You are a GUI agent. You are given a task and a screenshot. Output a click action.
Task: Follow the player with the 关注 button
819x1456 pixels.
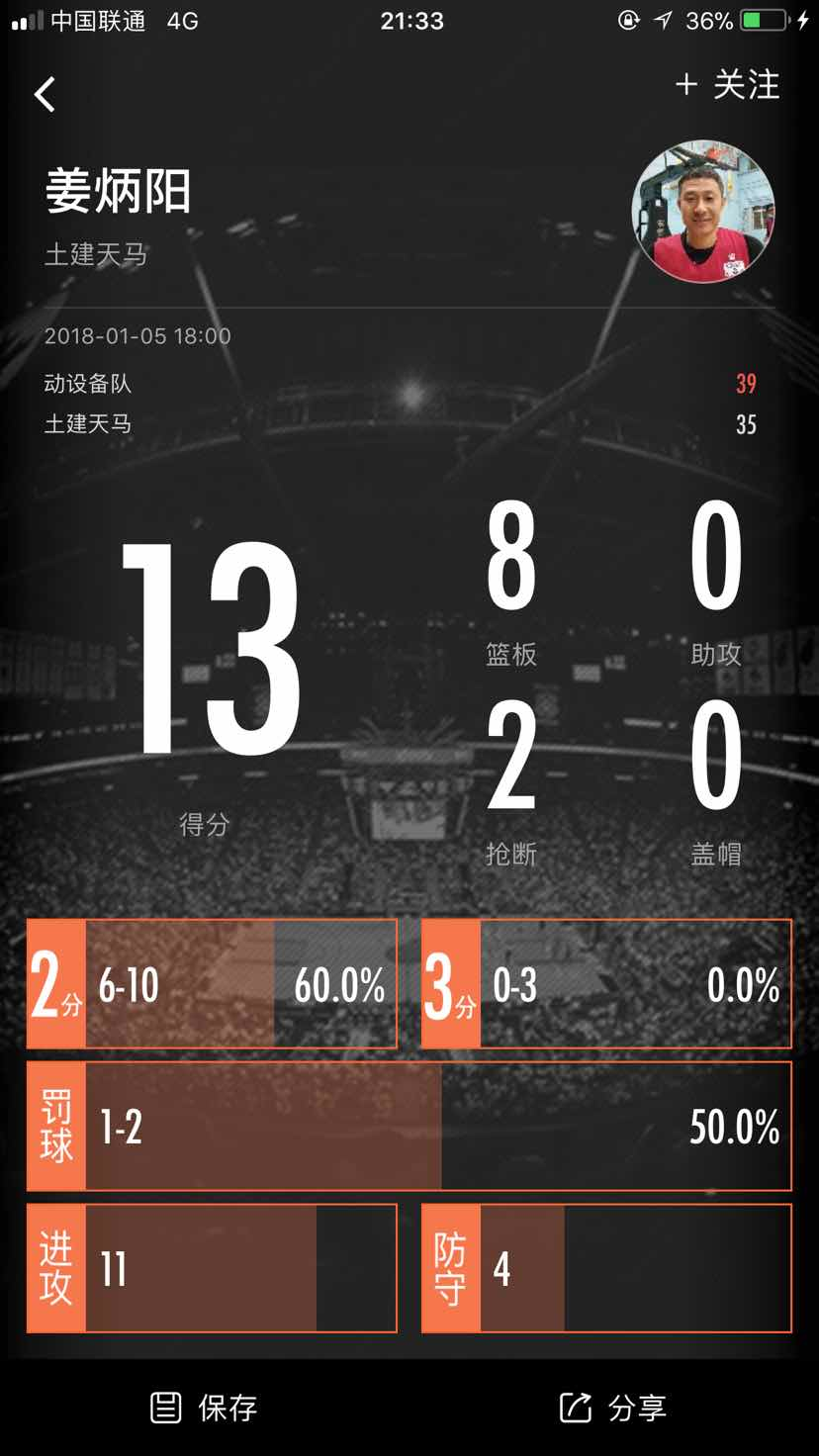(x=727, y=85)
